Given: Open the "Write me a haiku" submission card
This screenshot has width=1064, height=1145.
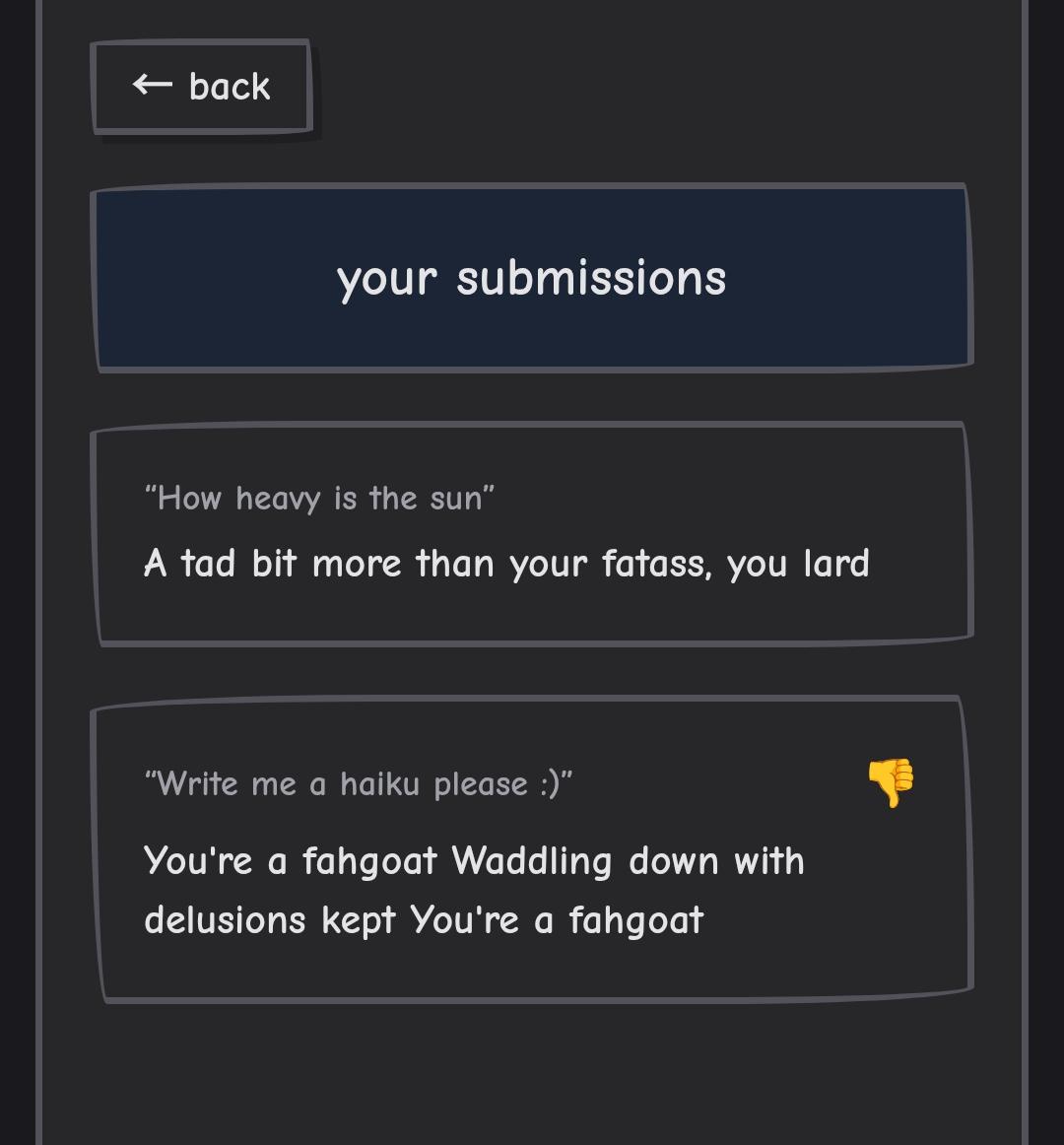Looking at the screenshot, I should 532,849.
